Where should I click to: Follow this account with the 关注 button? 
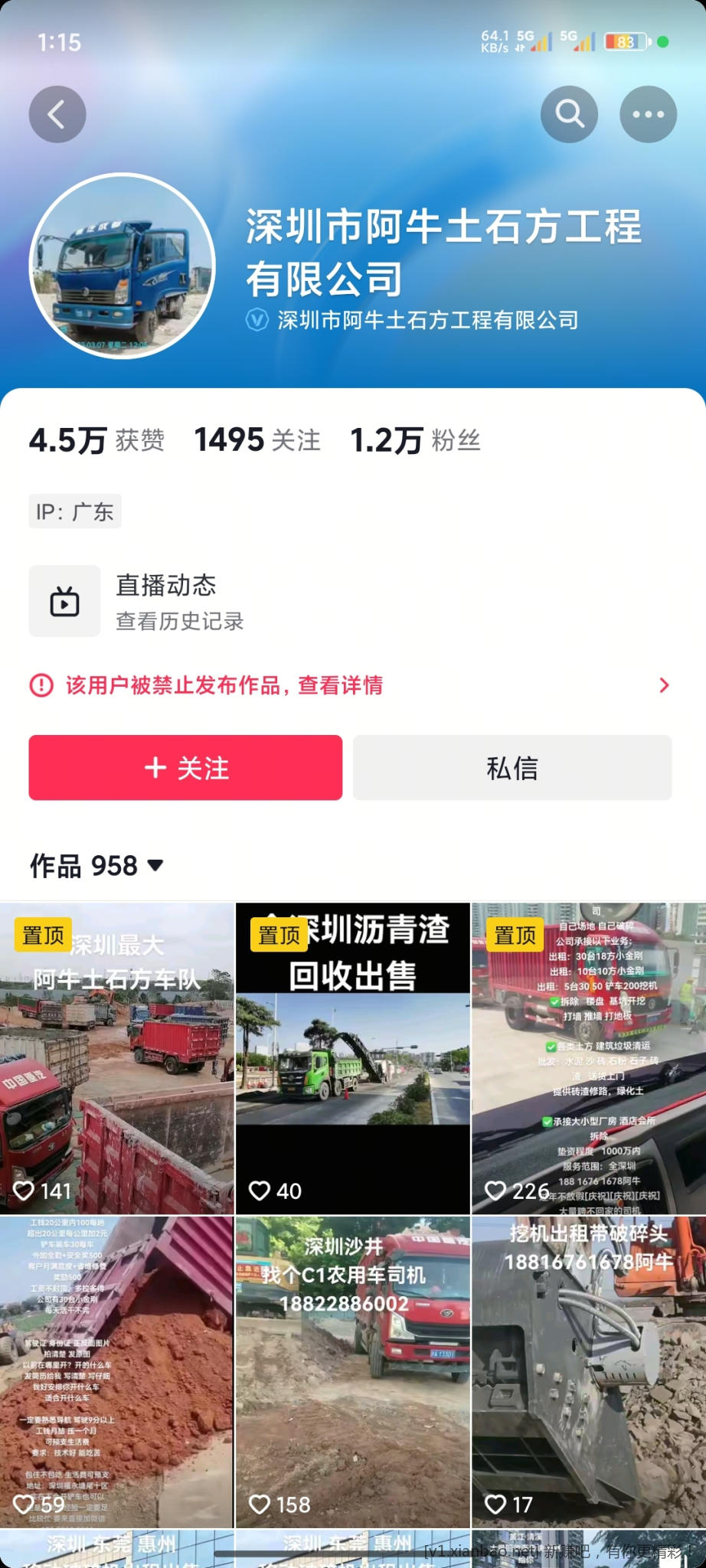[x=185, y=768]
